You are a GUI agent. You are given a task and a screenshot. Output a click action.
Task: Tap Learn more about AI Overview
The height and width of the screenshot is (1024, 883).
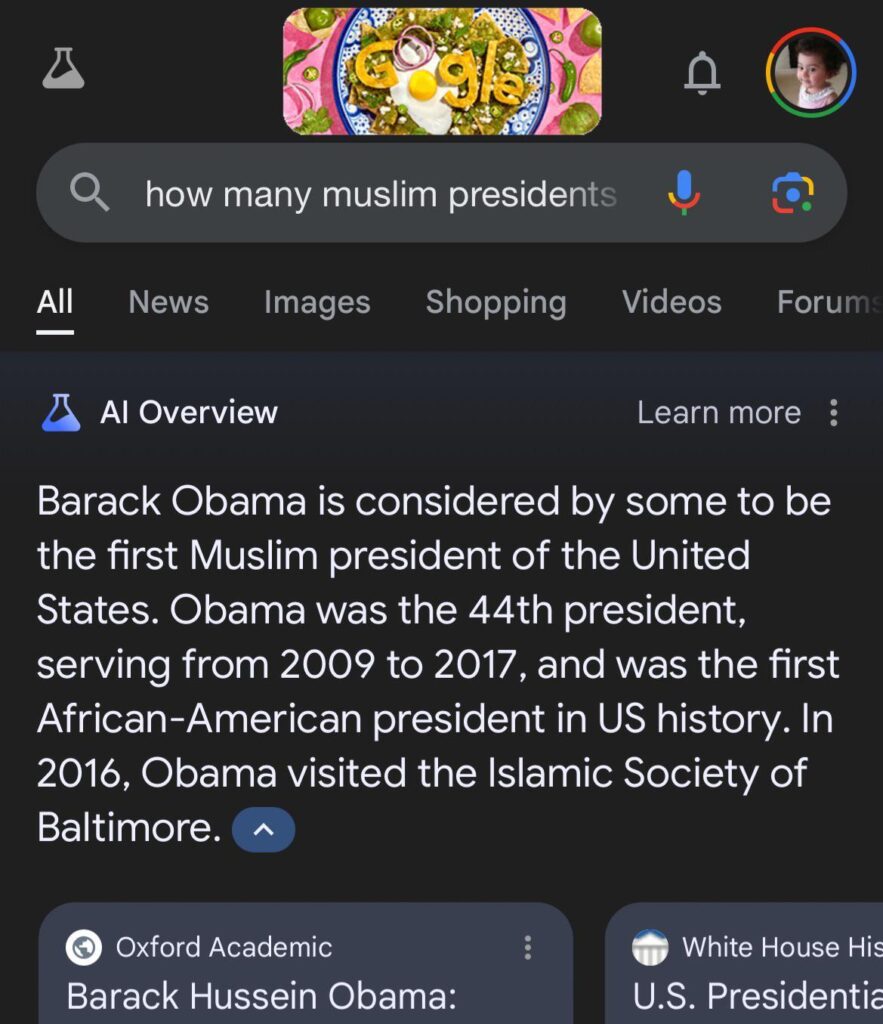719,413
